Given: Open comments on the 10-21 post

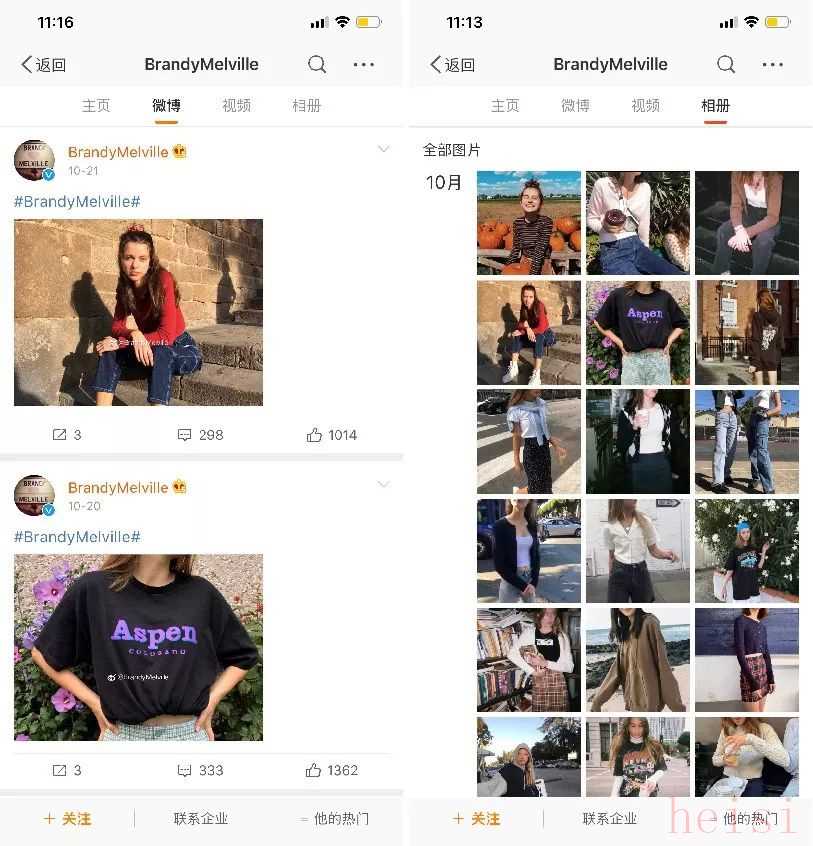Looking at the screenshot, I should click(200, 435).
